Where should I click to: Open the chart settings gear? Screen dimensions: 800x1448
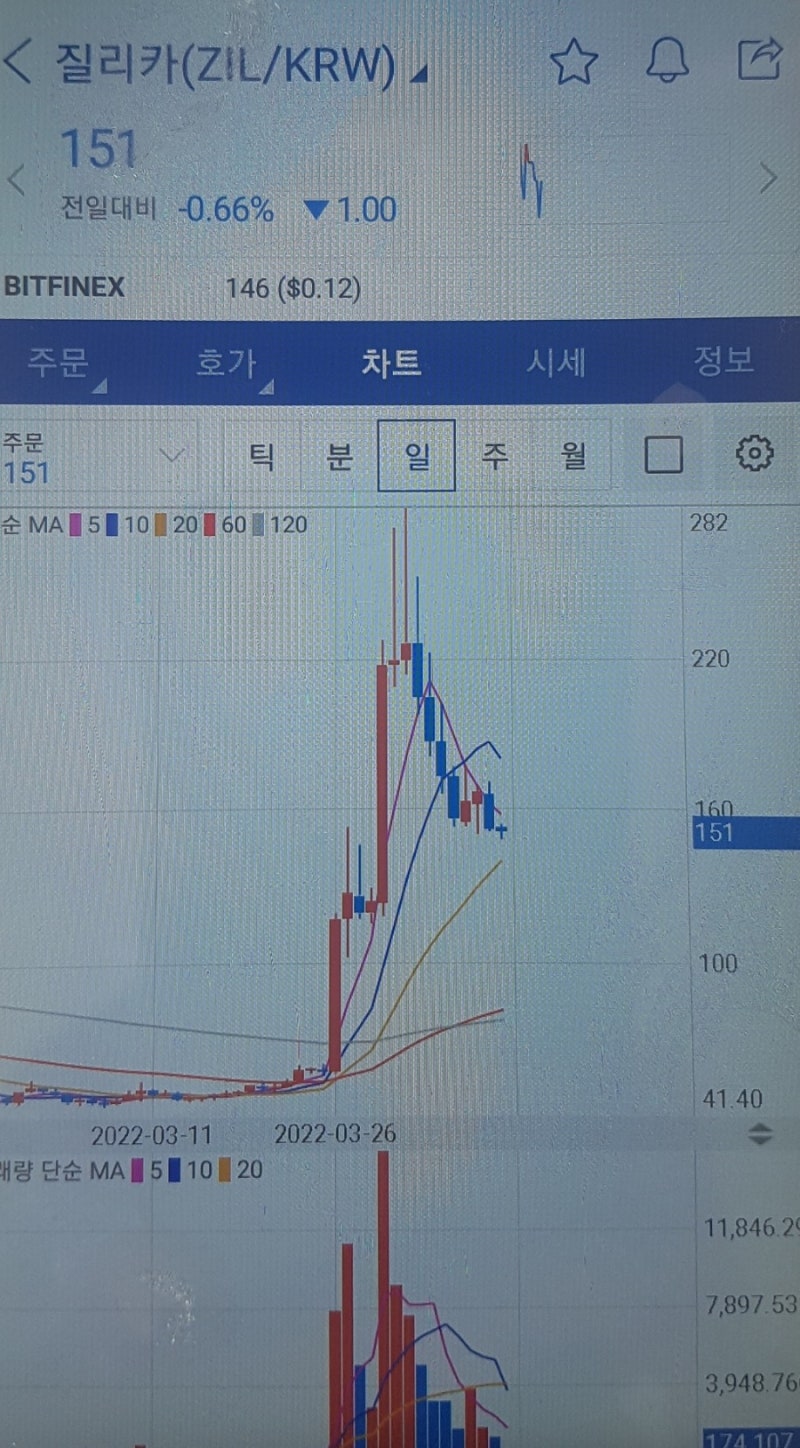pyautogui.click(x=754, y=454)
